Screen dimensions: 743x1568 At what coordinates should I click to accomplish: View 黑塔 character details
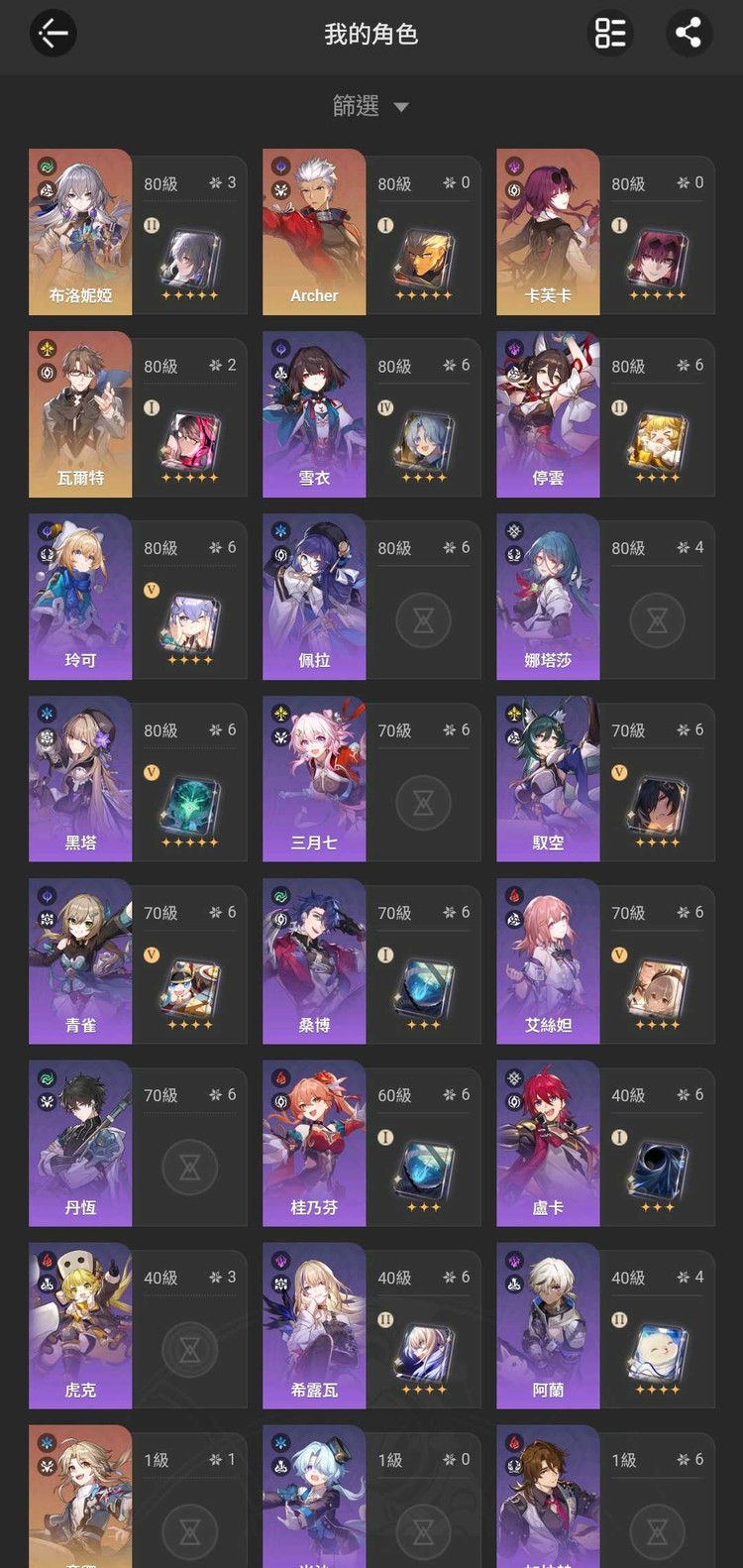coord(81,779)
